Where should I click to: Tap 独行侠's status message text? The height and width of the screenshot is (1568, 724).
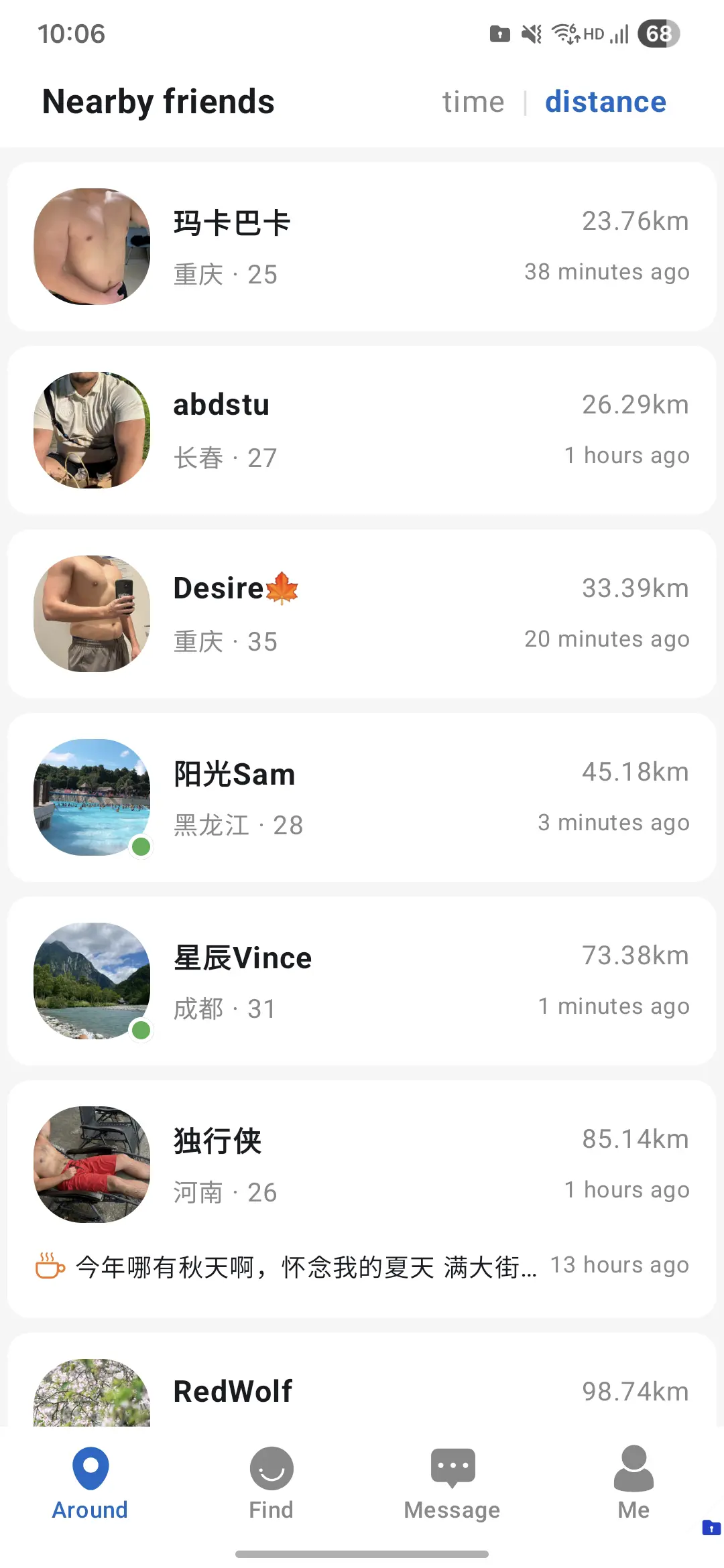point(305,1265)
